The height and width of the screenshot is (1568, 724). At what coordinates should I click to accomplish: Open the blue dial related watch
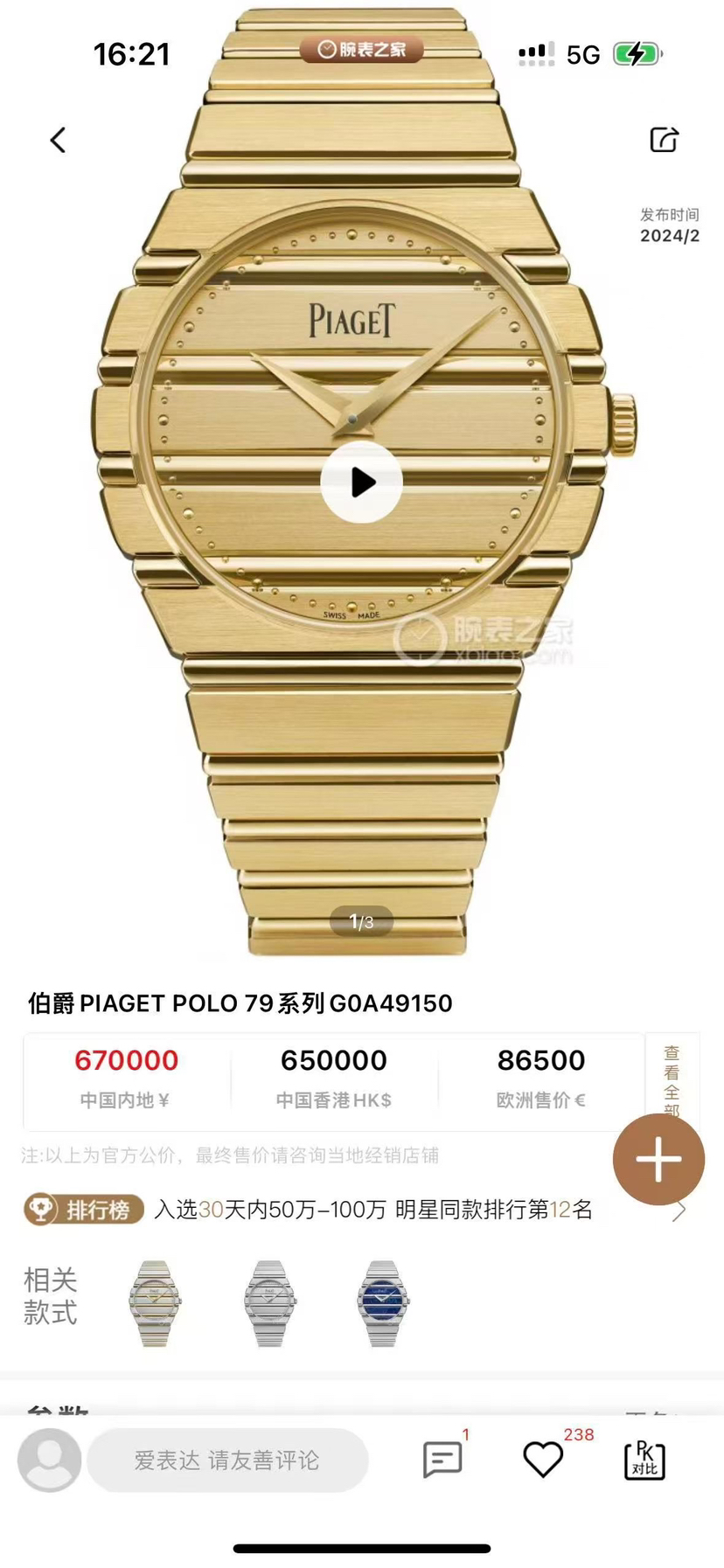[382, 1302]
